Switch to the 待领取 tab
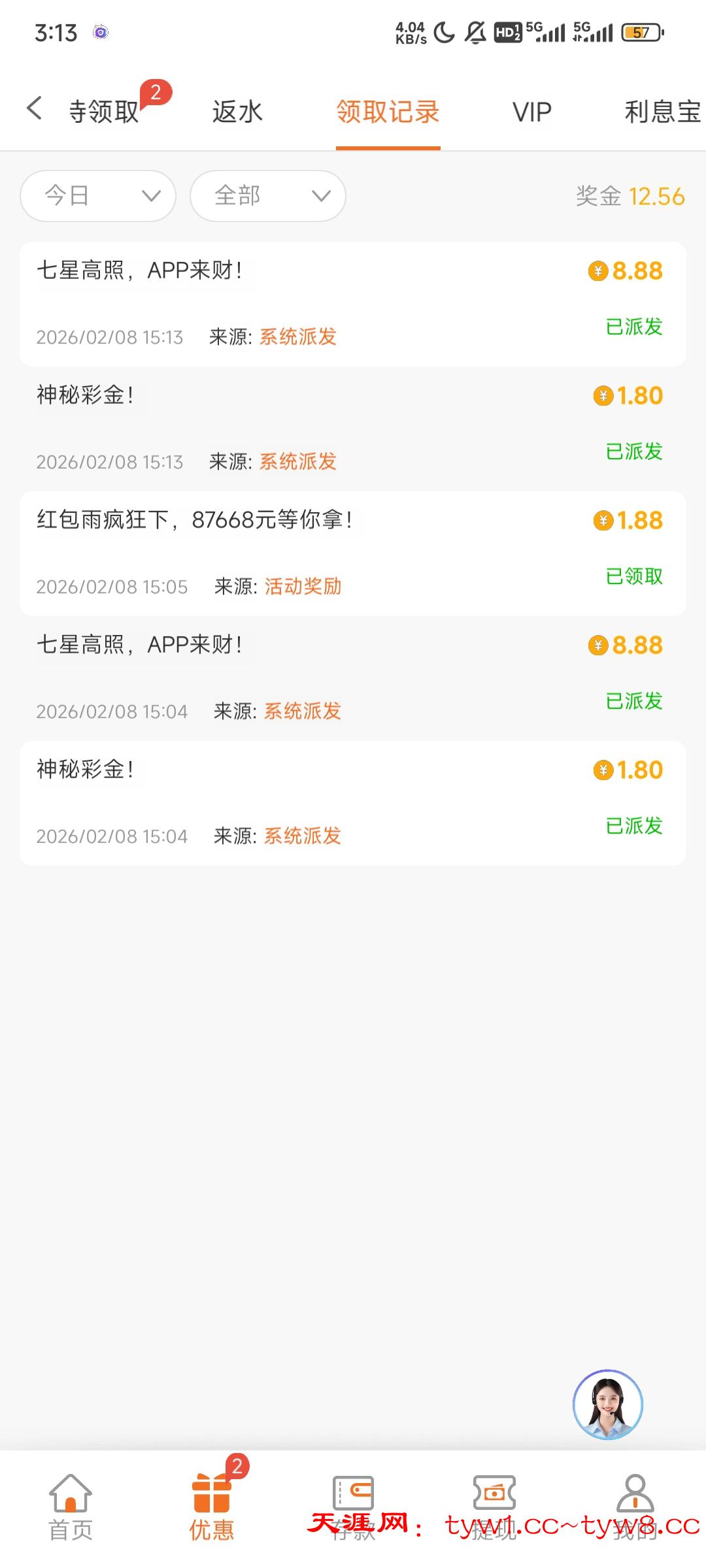This screenshot has width=706, height=1568. (x=105, y=112)
